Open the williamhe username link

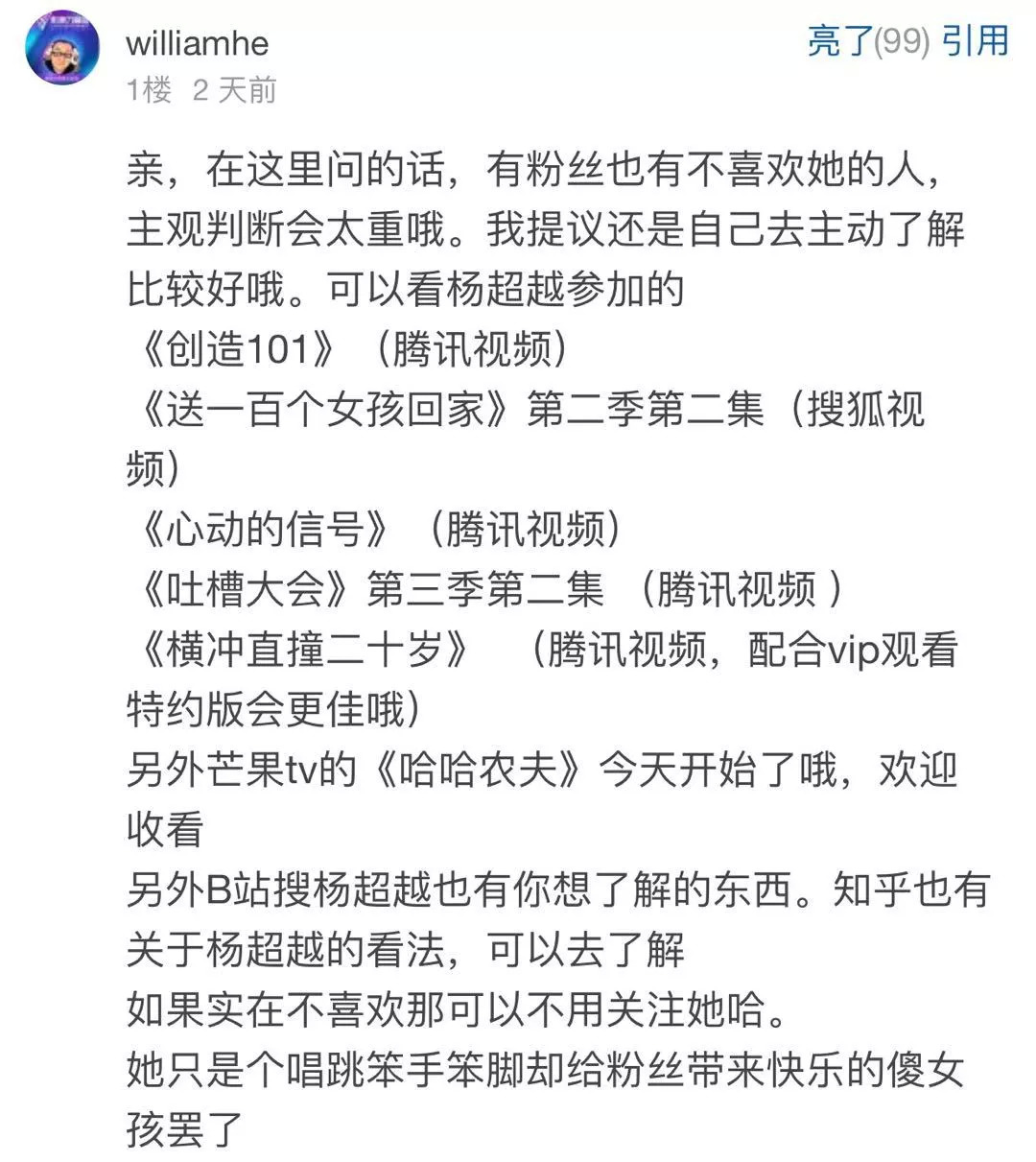point(197,43)
